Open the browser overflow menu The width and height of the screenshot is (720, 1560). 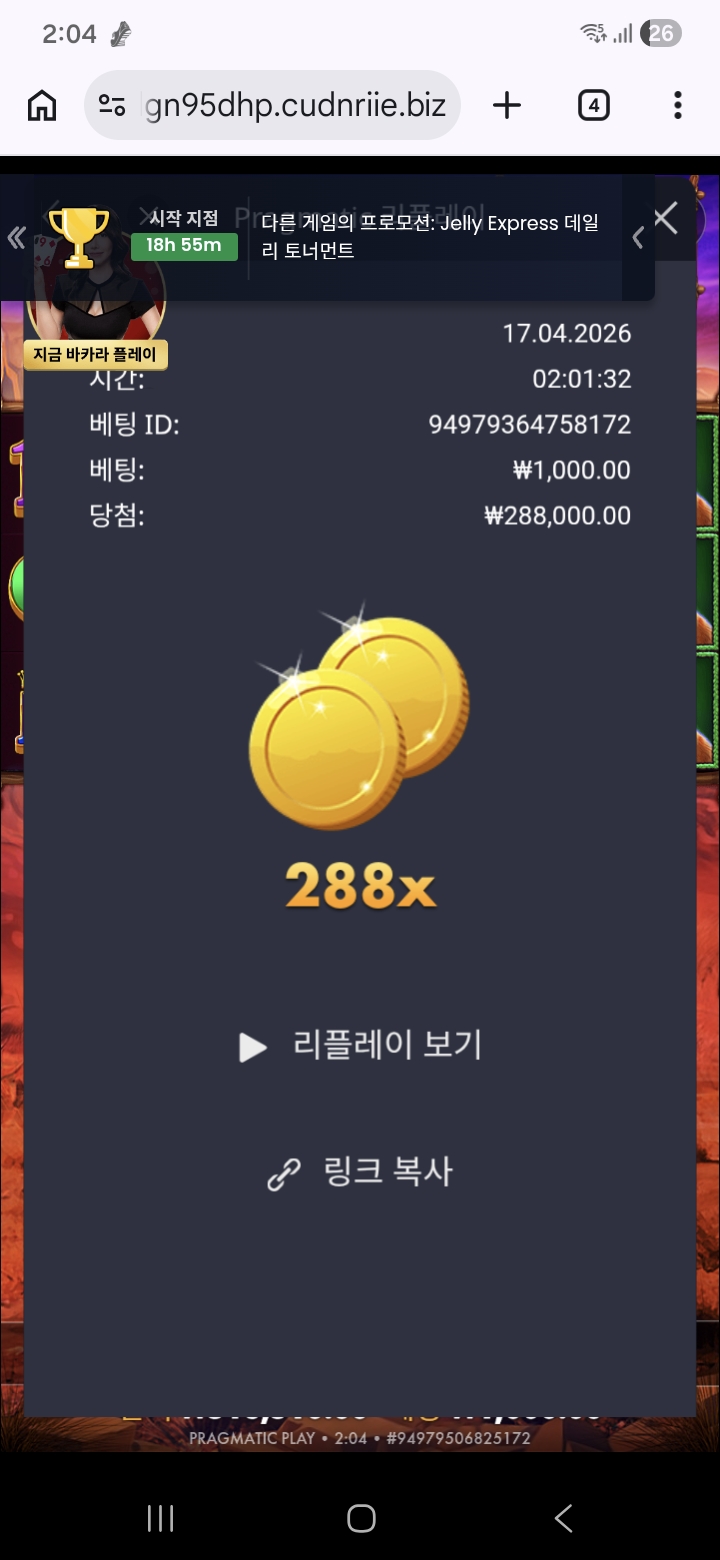pos(677,105)
